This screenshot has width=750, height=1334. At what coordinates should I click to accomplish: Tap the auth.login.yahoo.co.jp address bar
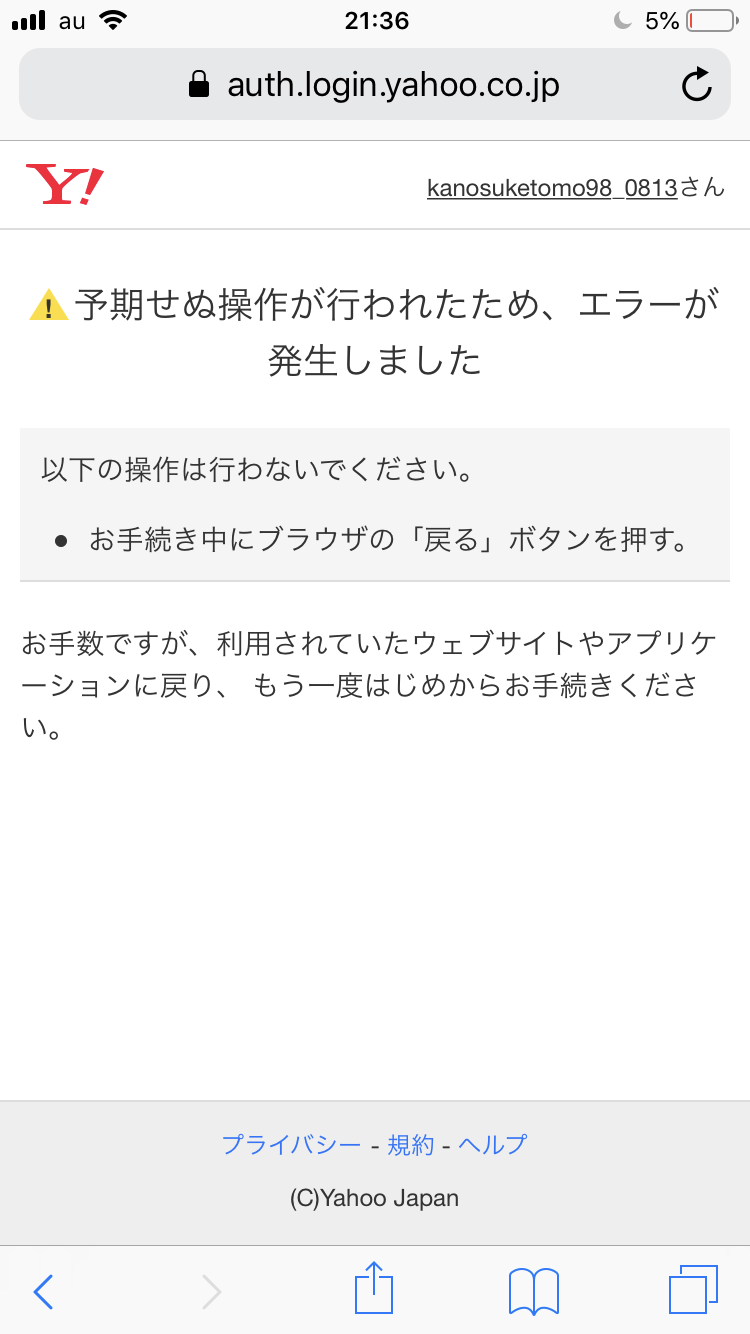(373, 85)
